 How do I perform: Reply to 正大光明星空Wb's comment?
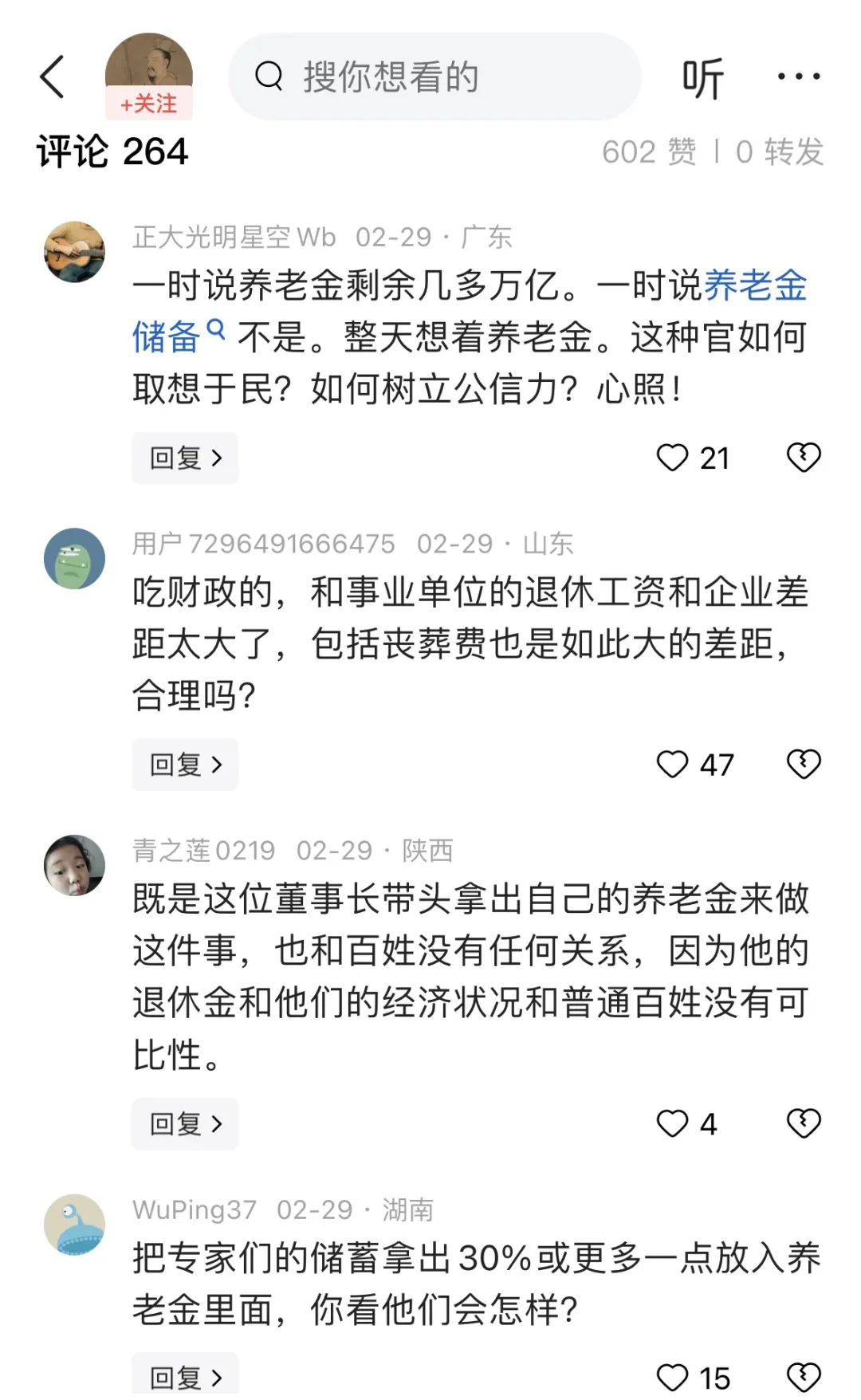[x=185, y=458]
